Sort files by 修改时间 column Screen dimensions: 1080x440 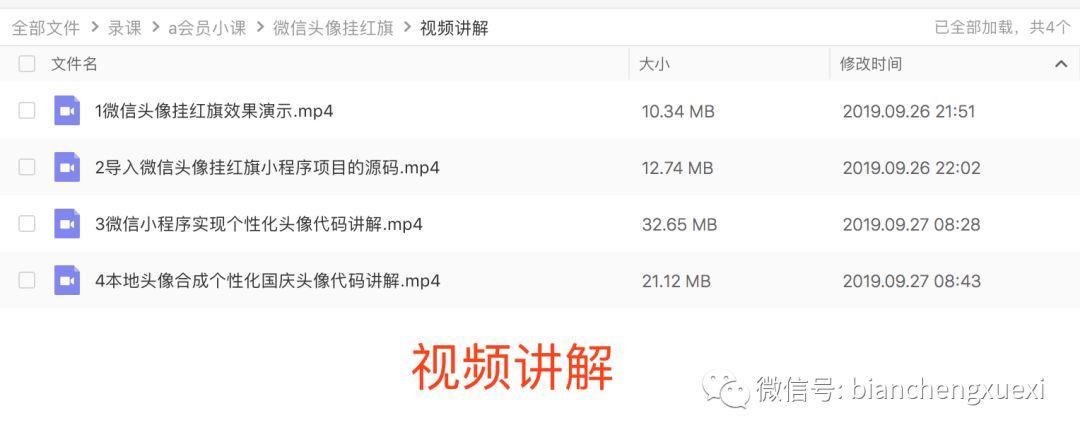pos(871,64)
